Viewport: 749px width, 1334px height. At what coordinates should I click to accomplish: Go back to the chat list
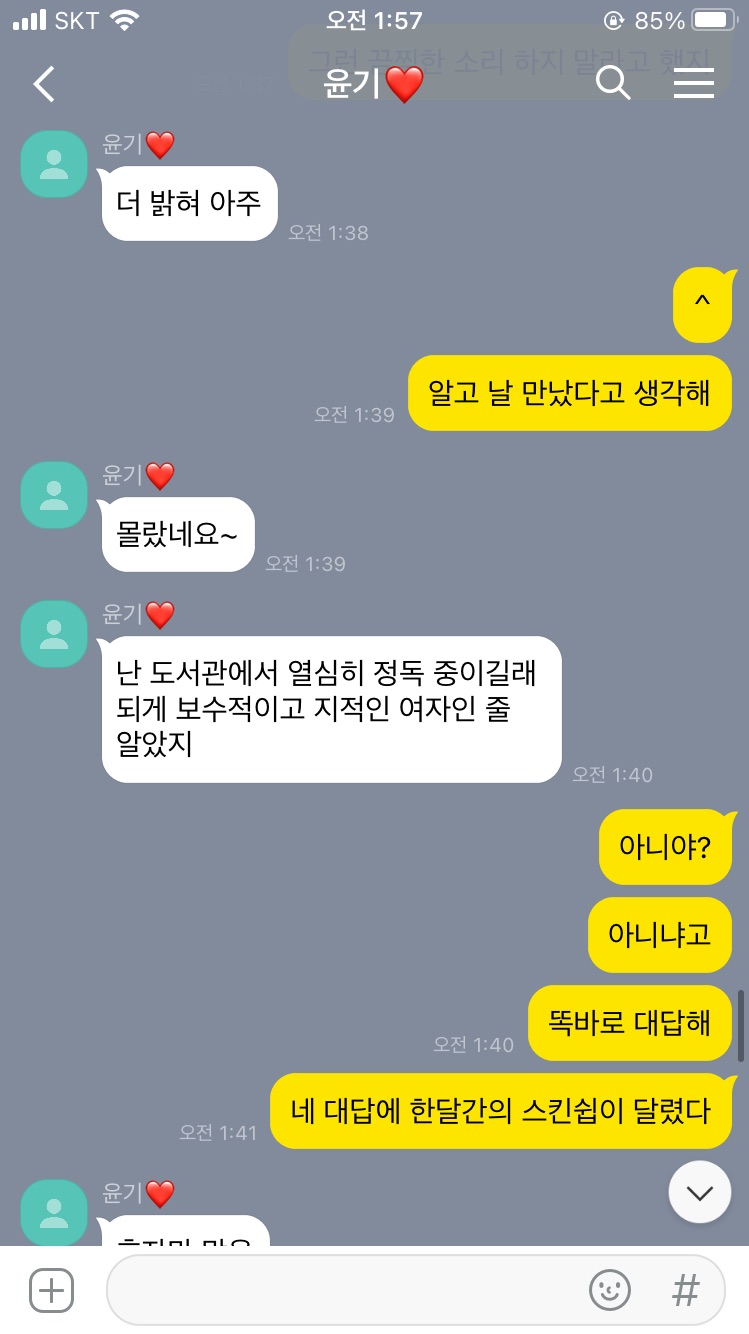(44, 84)
